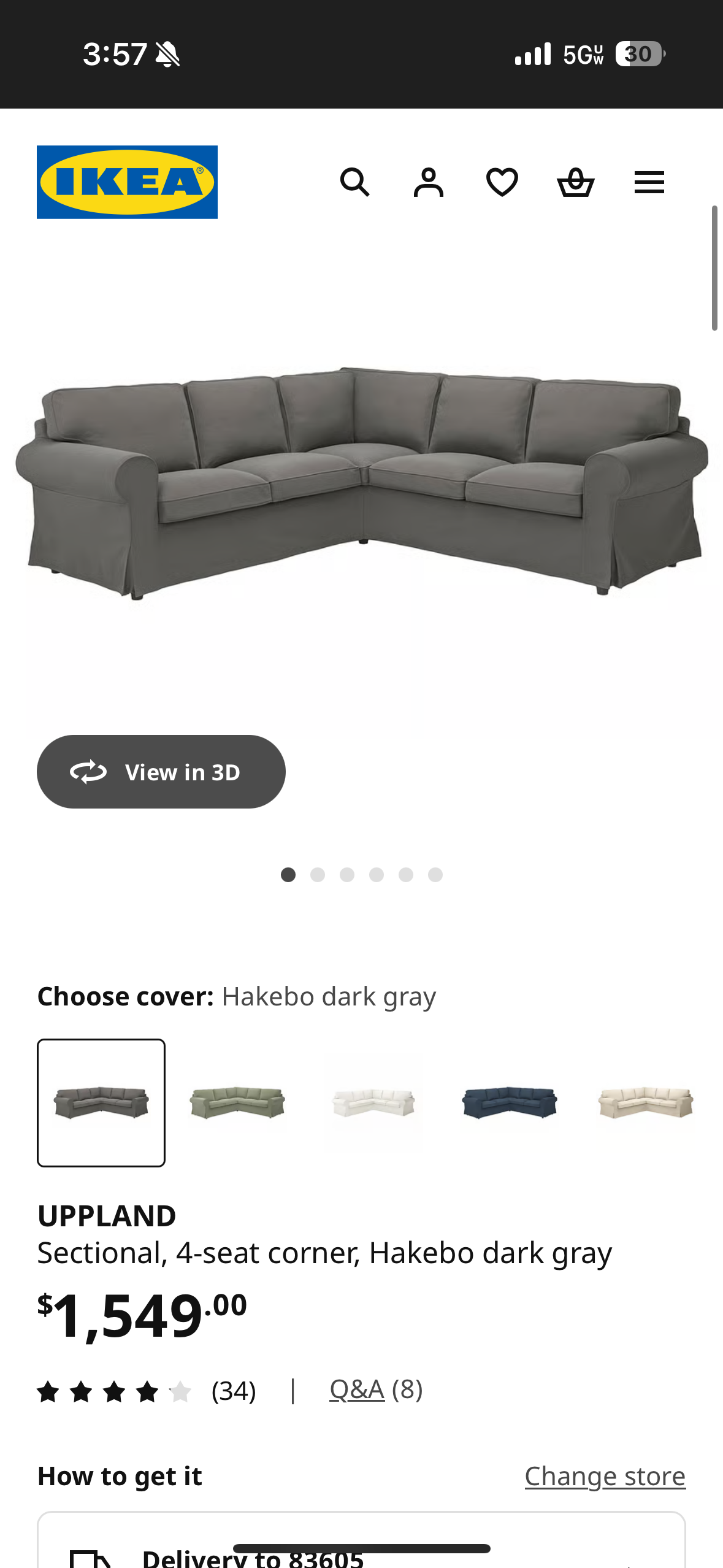Jump to second image via page dot

click(x=318, y=875)
